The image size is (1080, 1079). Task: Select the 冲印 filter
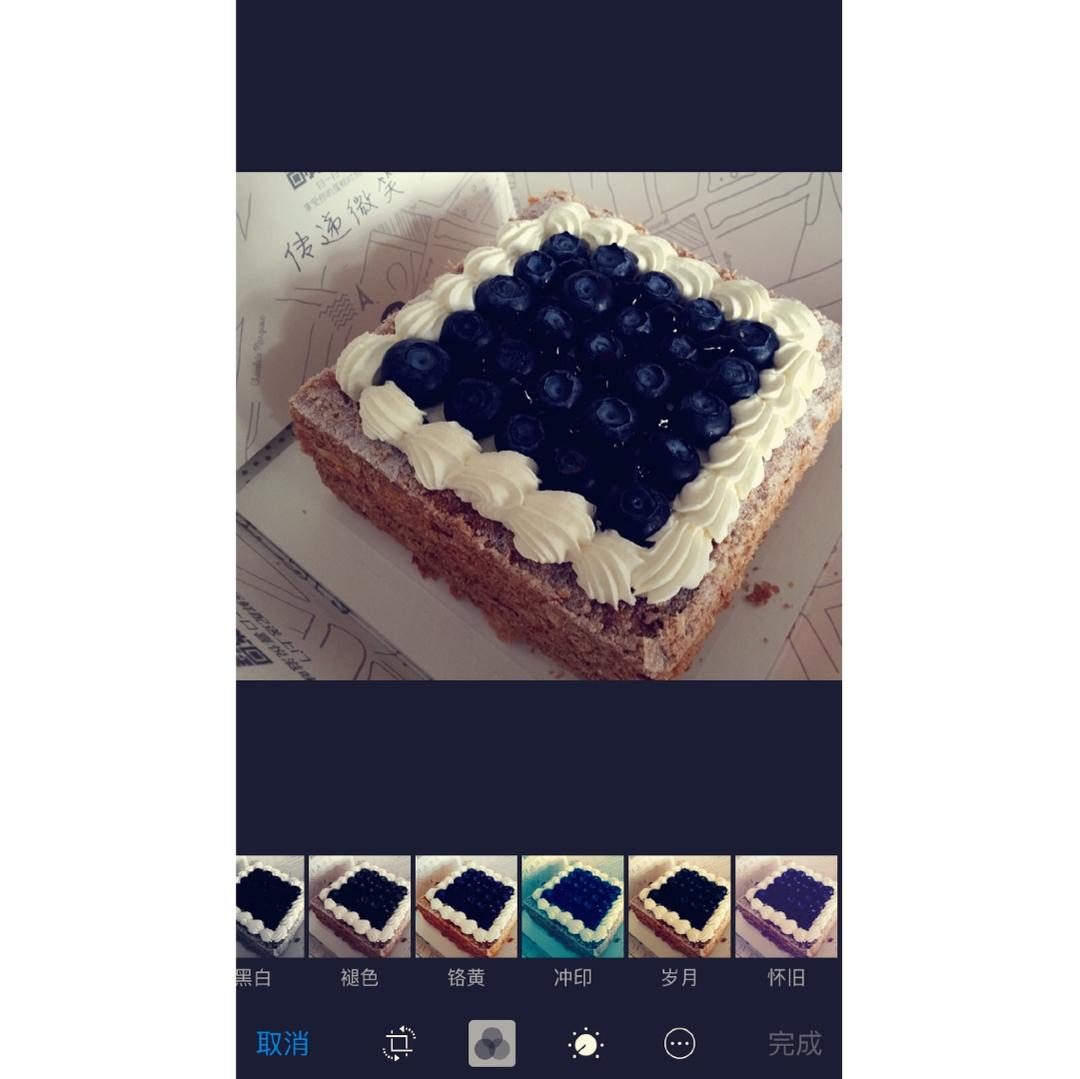coord(573,907)
